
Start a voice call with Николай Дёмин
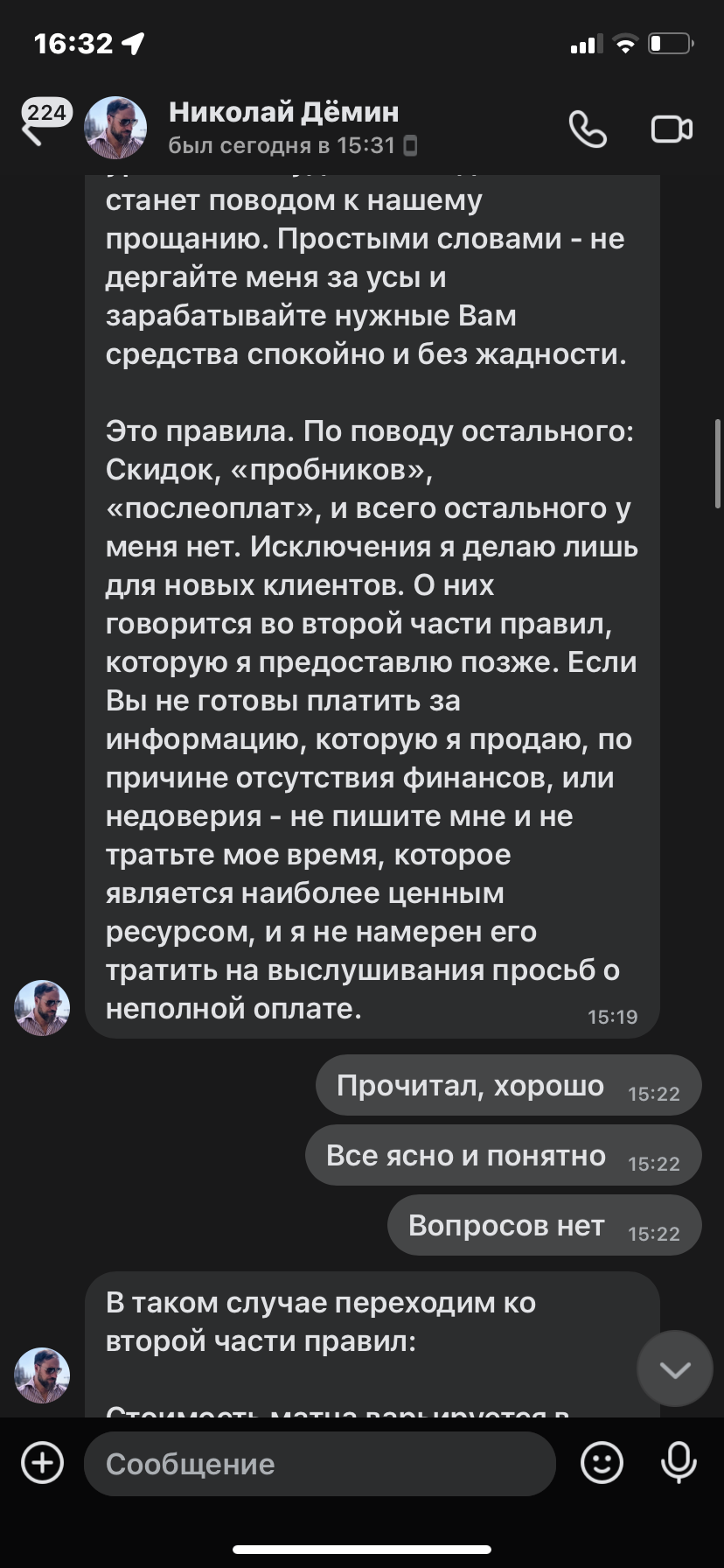pyautogui.click(x=587, y=129)
